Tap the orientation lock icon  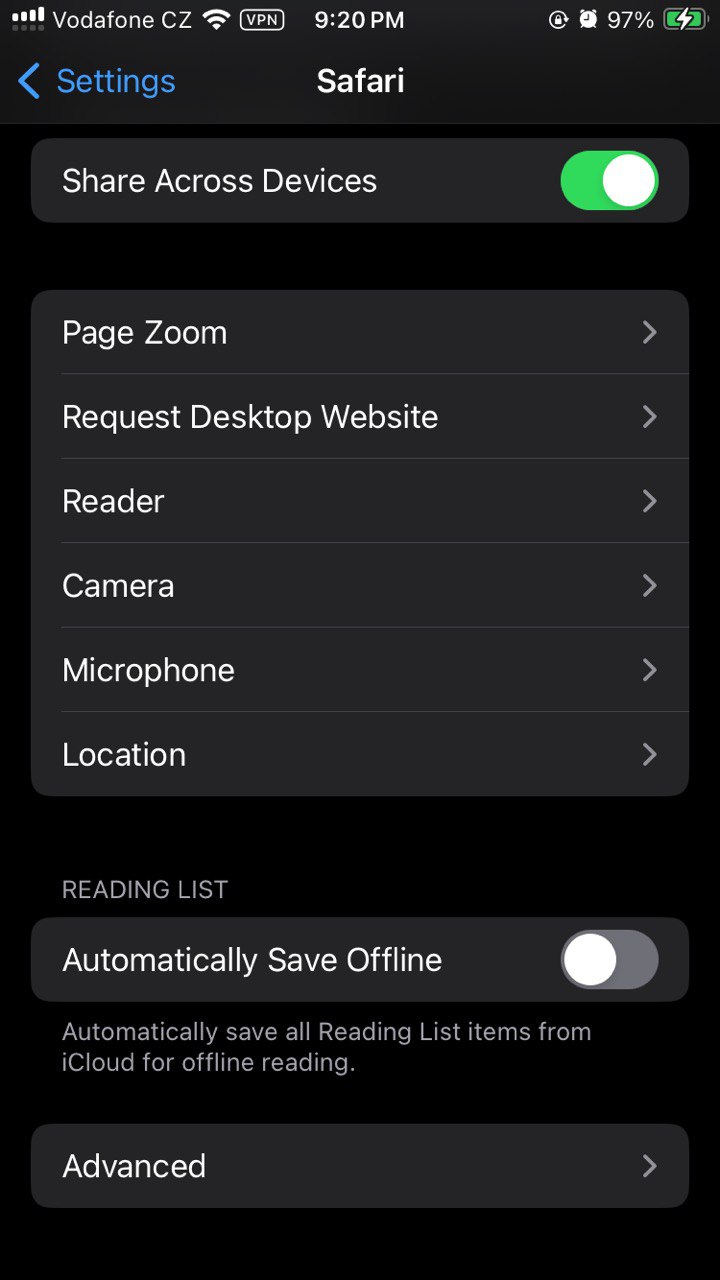559,19
